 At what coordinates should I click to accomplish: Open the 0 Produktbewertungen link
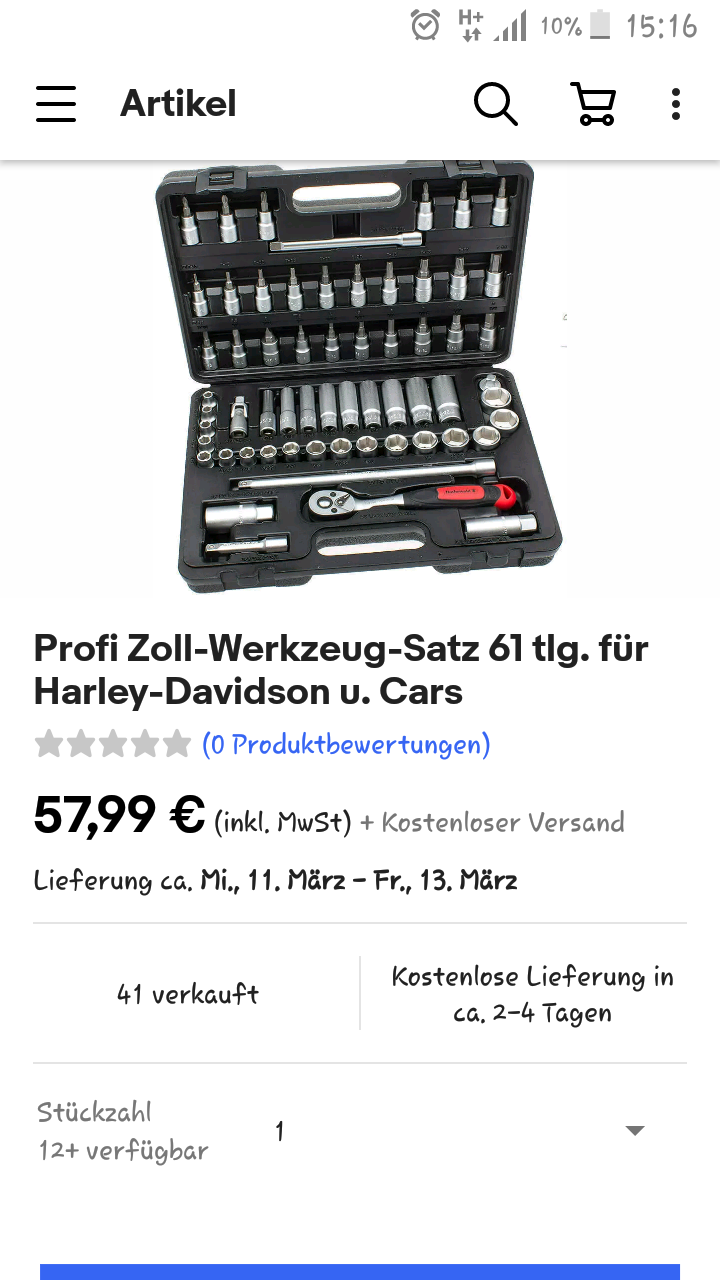click(346, 744)
